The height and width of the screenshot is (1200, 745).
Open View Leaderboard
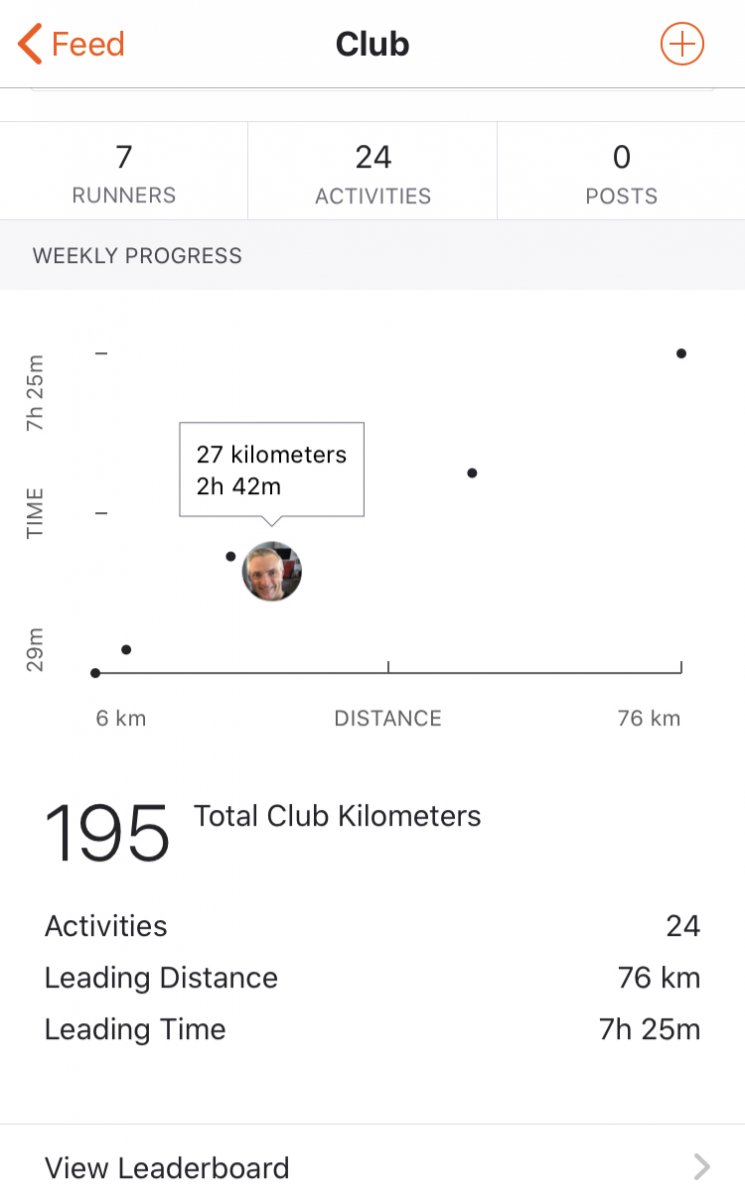(372, 1167)
